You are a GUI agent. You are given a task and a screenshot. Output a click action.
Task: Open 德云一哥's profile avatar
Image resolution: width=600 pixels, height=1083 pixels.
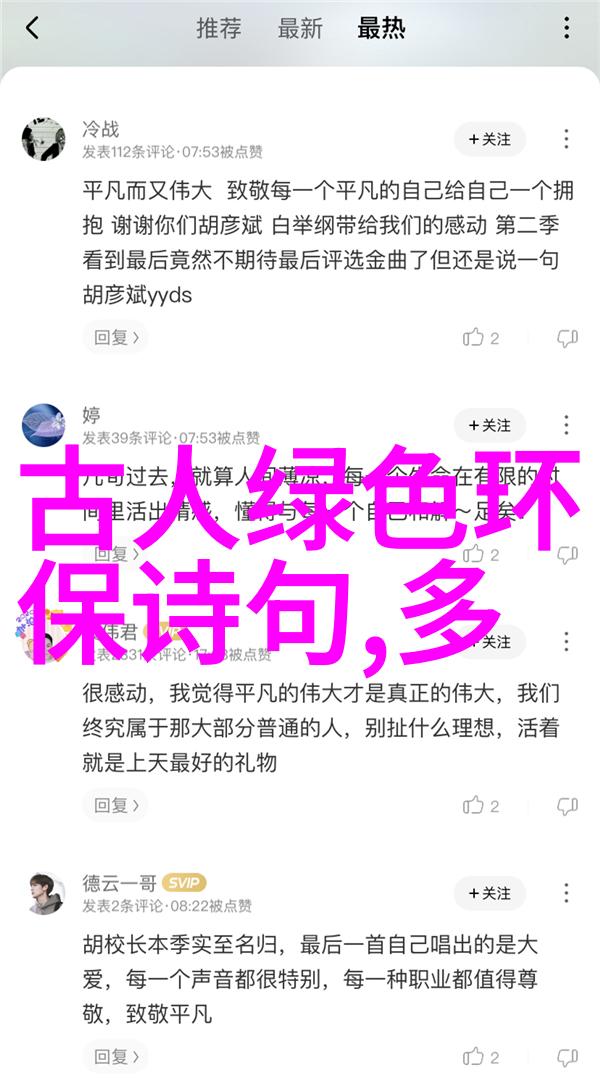tap(44, 893)
